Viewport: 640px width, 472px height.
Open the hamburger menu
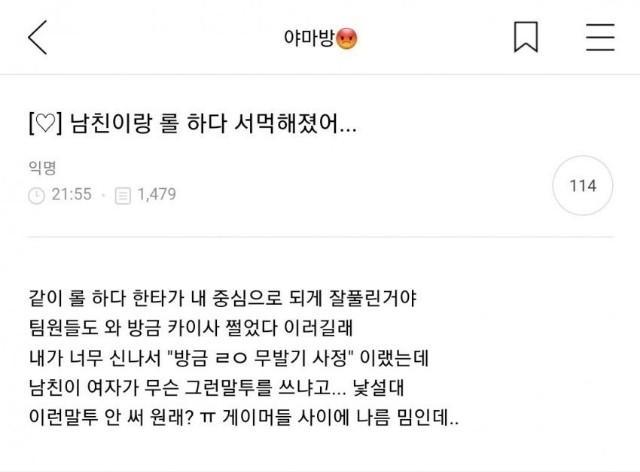click(600, 37)
